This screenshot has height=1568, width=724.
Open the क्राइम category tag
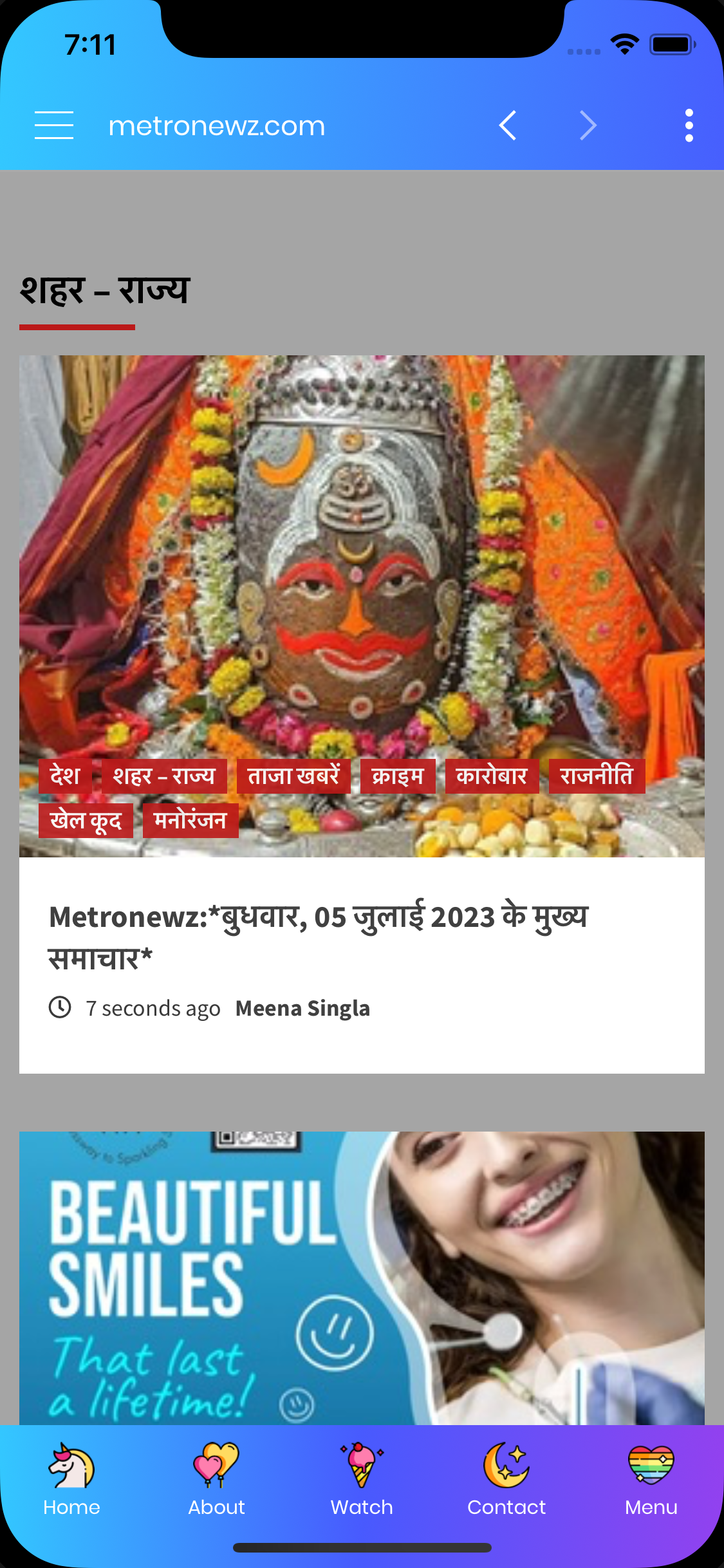coord(398,776)
